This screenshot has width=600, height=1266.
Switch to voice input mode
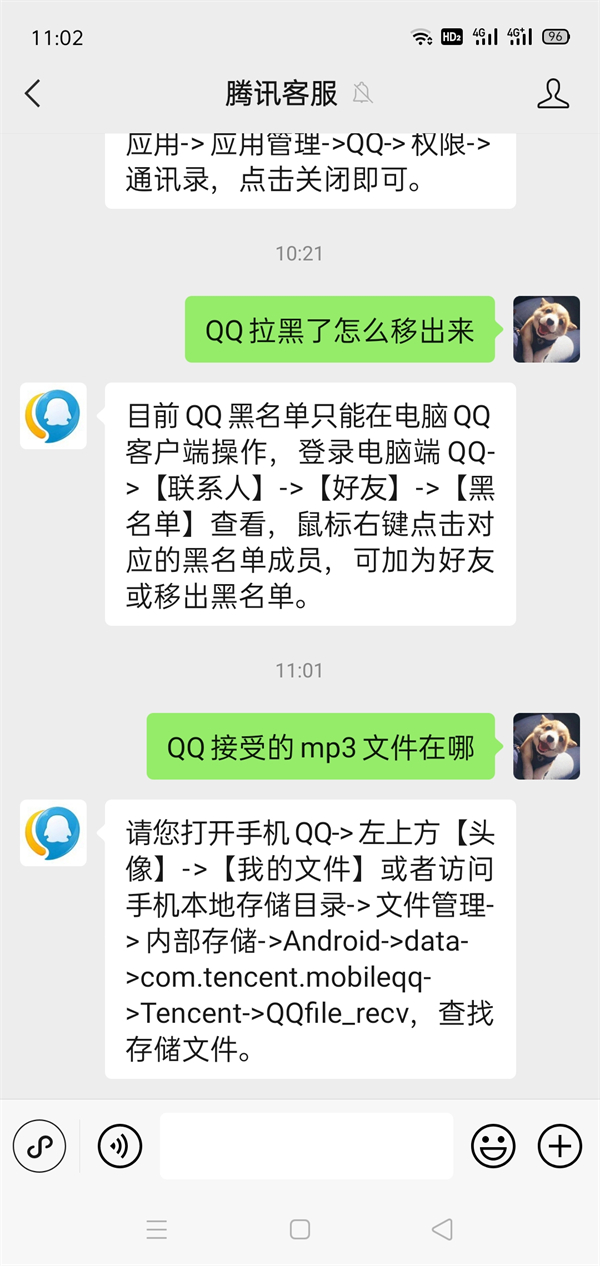[x=120, y=1146]
